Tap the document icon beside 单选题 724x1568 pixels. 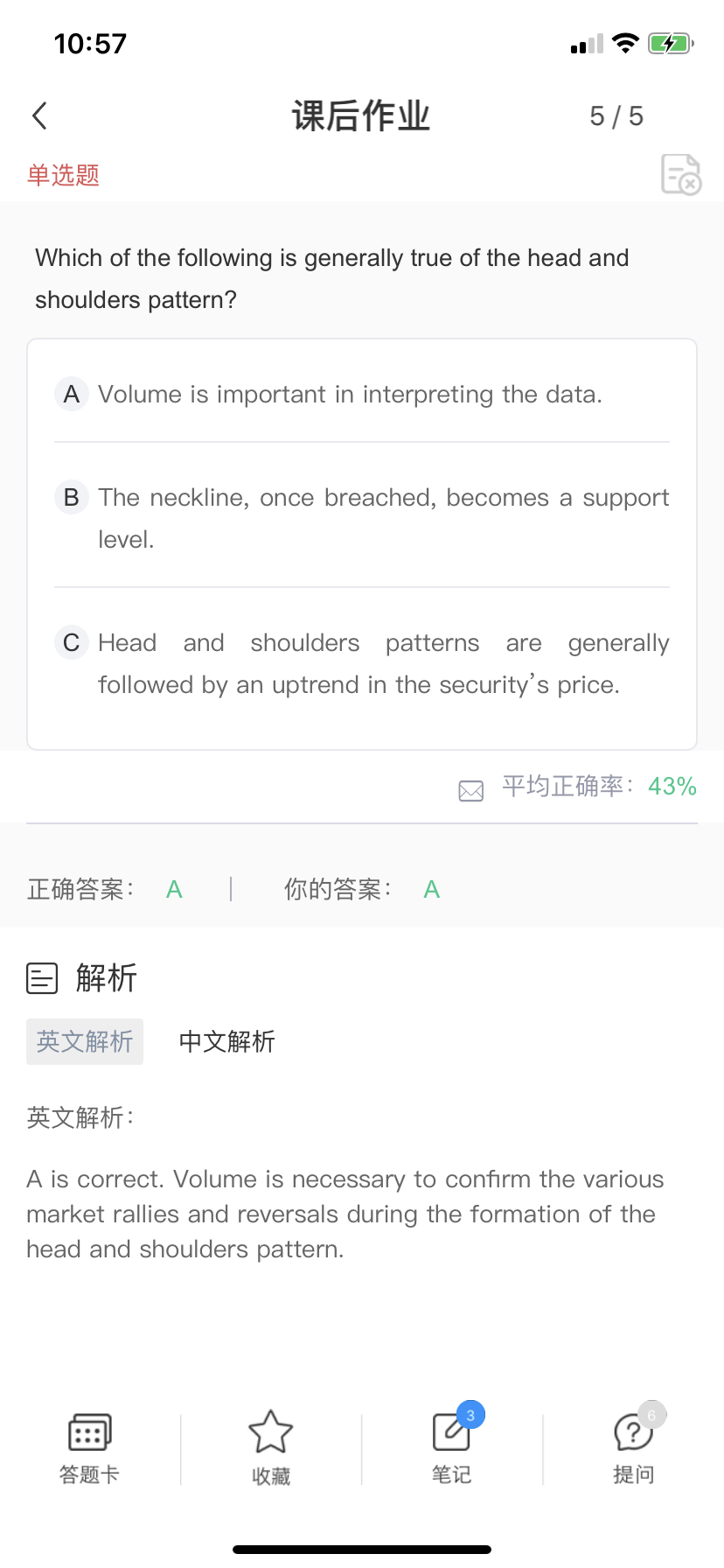(681, 174)
